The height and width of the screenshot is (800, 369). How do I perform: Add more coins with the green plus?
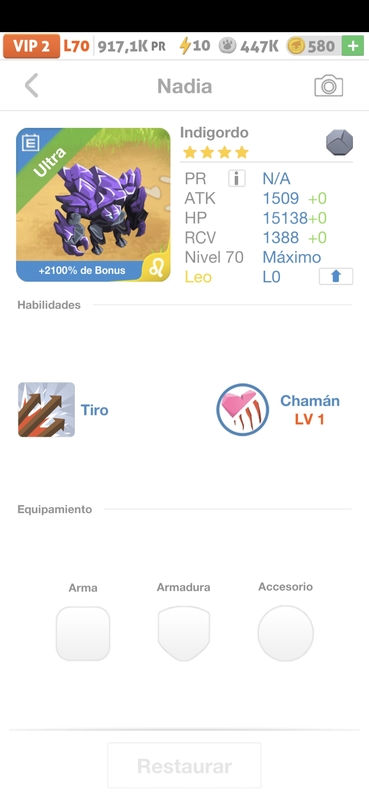click(x=353, y=46)
